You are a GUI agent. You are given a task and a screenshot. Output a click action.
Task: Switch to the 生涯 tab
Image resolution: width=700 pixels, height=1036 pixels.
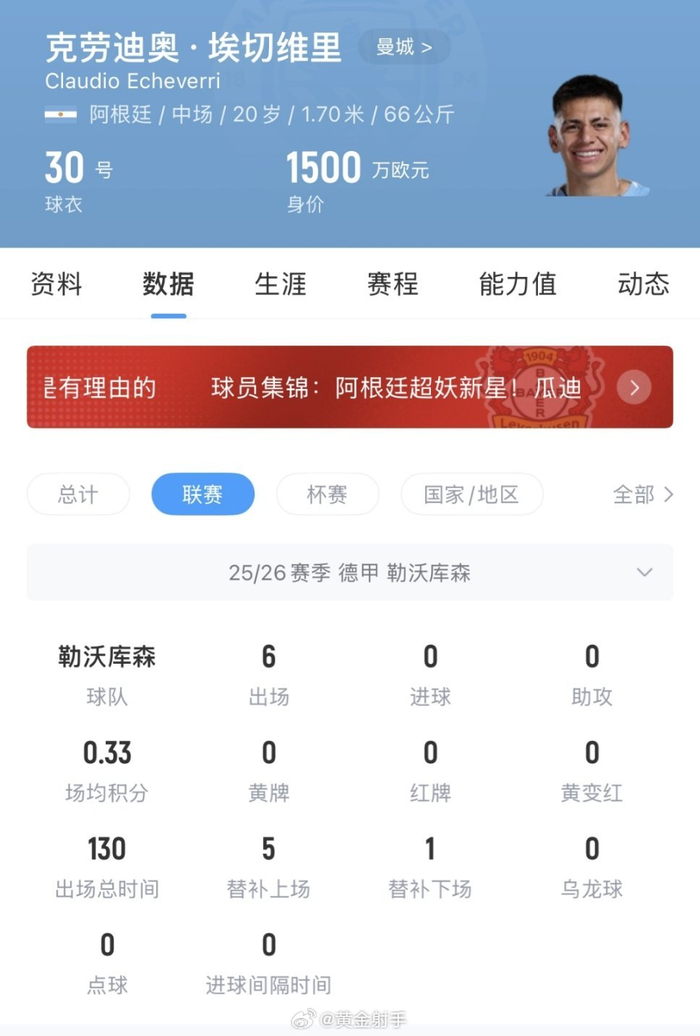(x=281, y=284)
